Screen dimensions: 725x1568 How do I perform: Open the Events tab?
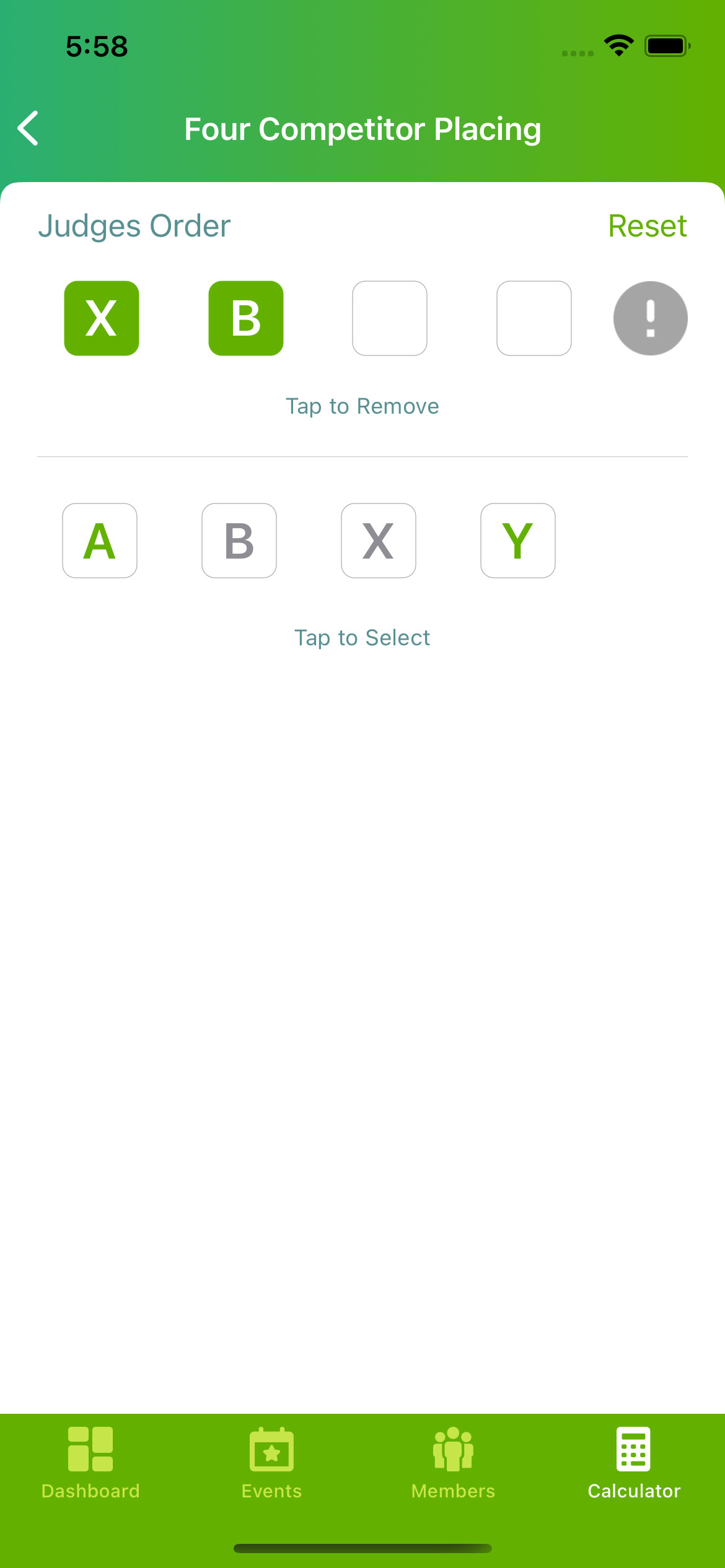click(271, 1464)
